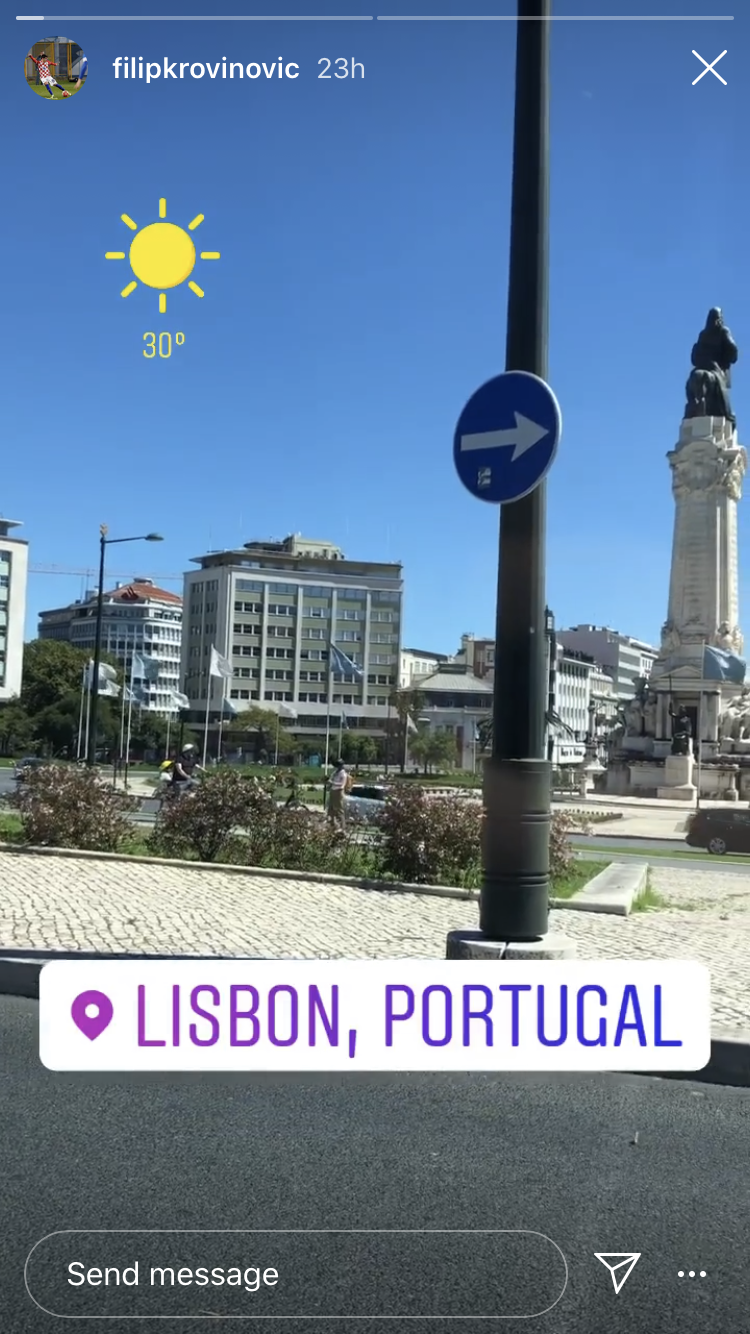This screenshot has width=750, height=1334.
Task: Open the filipkrovinovic username link
Action: (205, 68)
